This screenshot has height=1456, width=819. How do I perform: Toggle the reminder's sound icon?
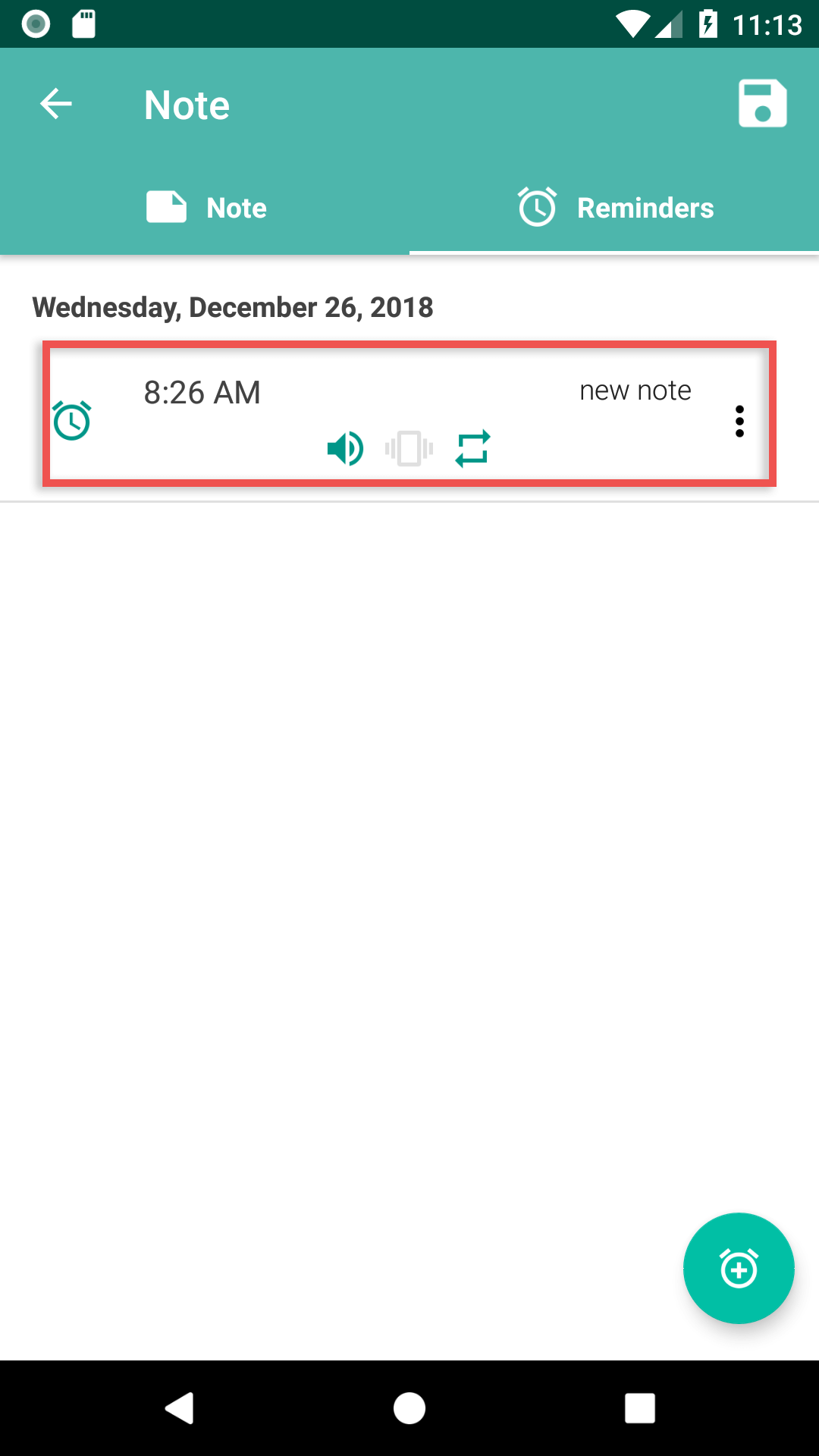345,449
